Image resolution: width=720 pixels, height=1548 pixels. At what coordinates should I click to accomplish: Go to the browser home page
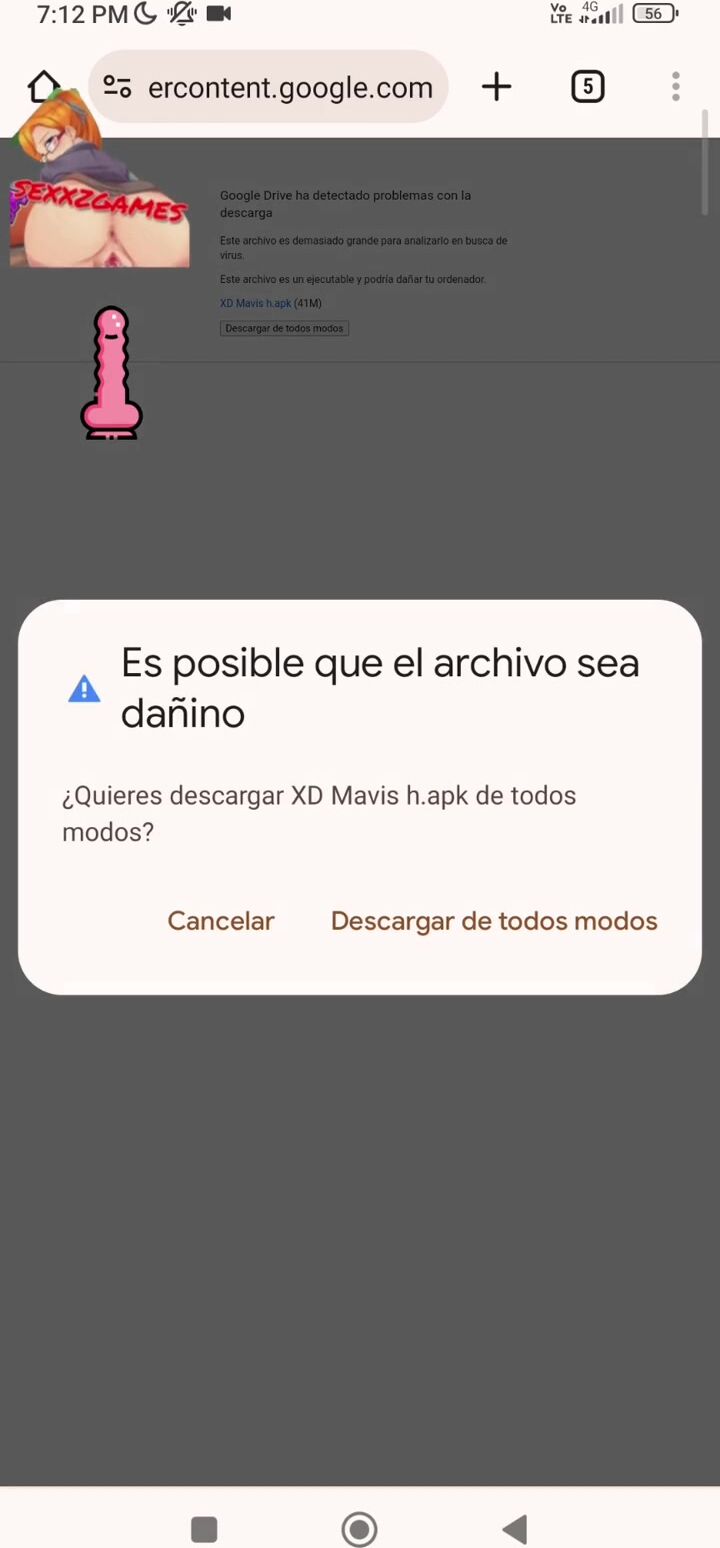pyautogui.click(x=45, y=87)
